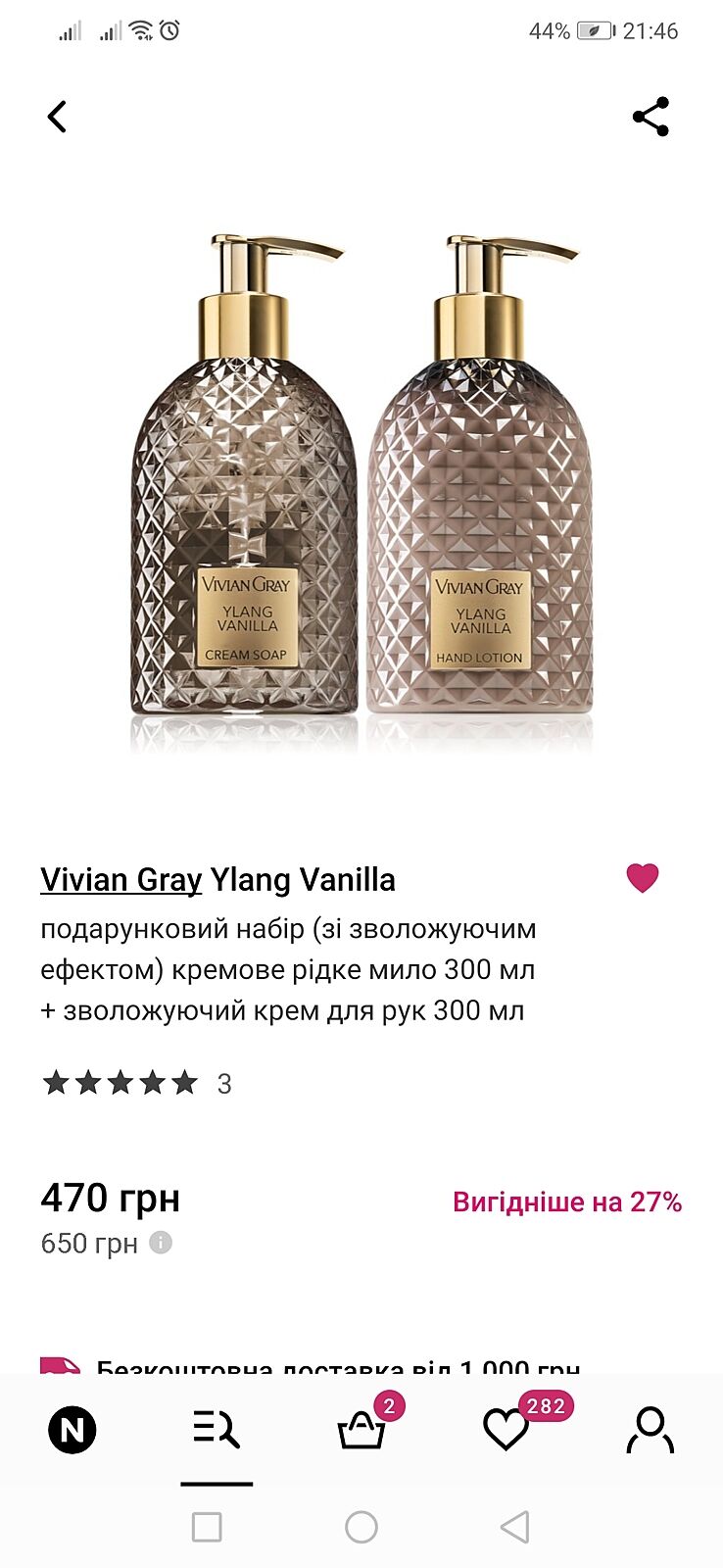Switch to the account profile tab
This screenshot has height=1568, width=723.
coord(651,1431)
